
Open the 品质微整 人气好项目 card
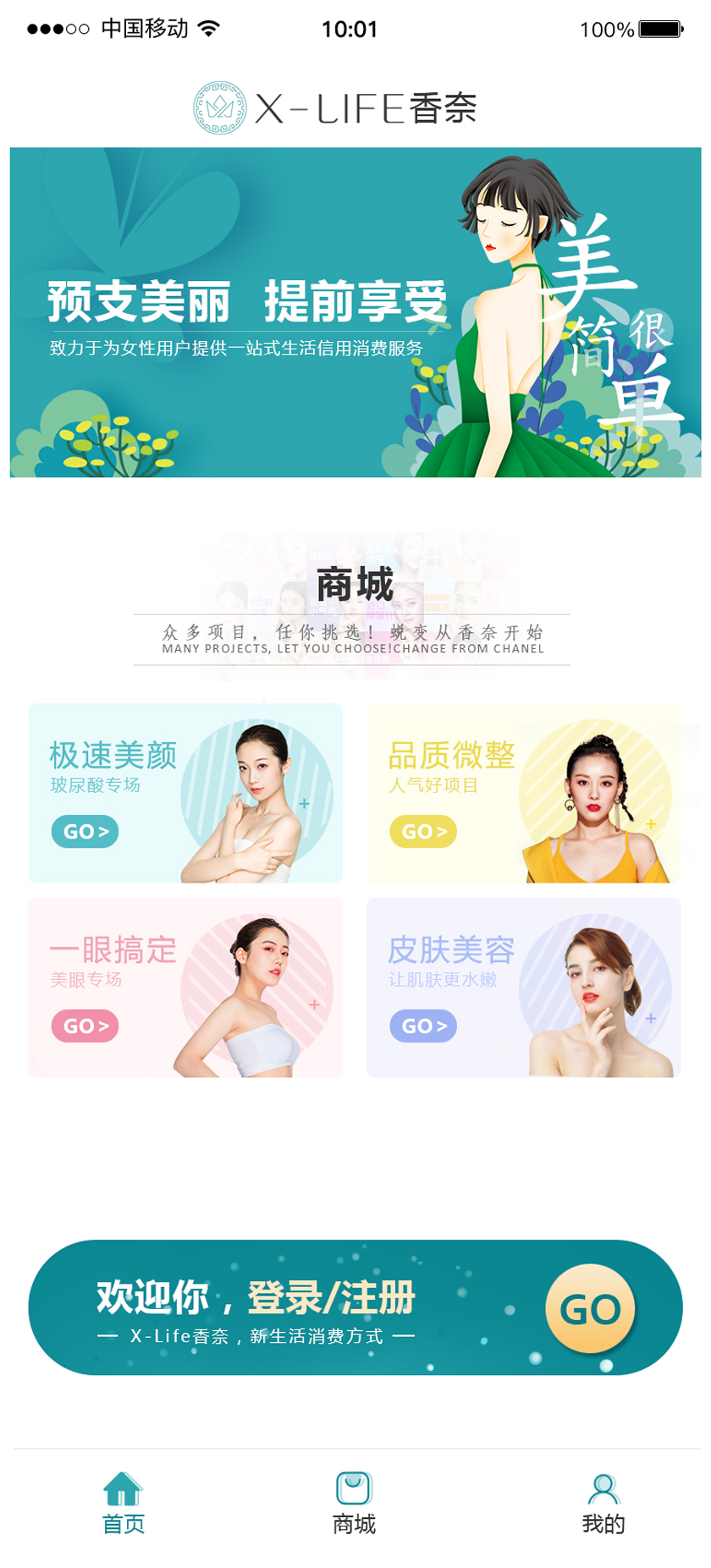coord(523,794)
